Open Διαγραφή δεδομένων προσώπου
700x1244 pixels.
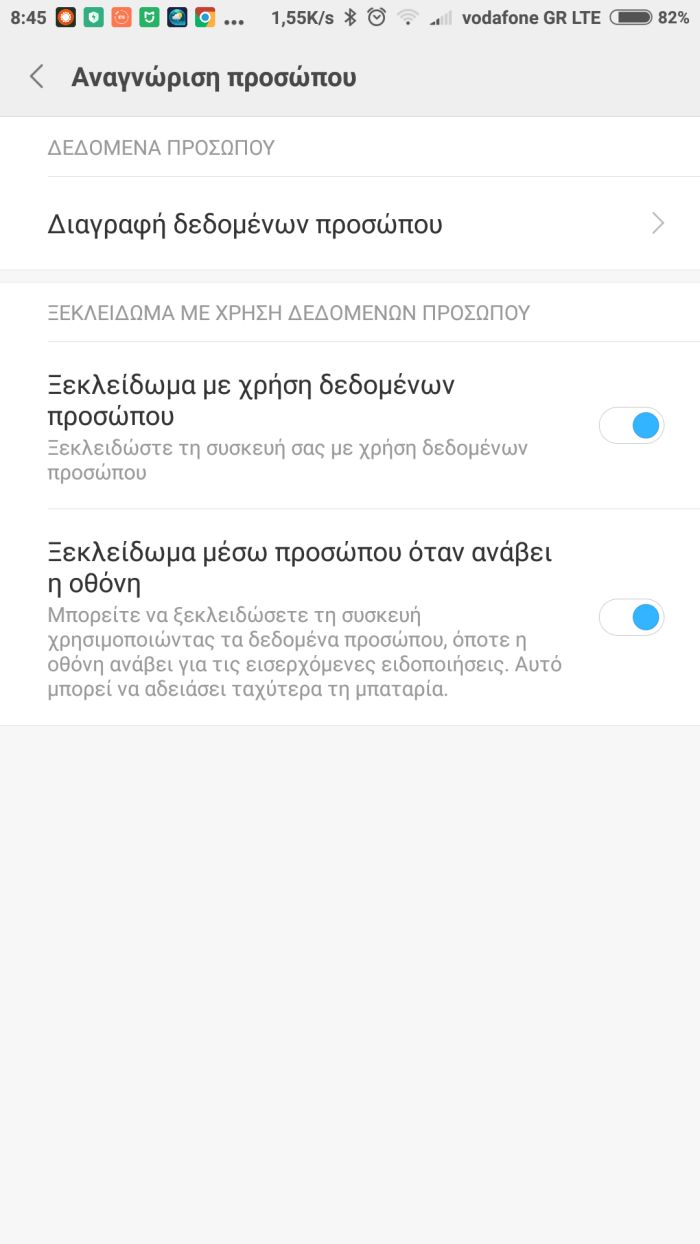(x=350, y=224)
